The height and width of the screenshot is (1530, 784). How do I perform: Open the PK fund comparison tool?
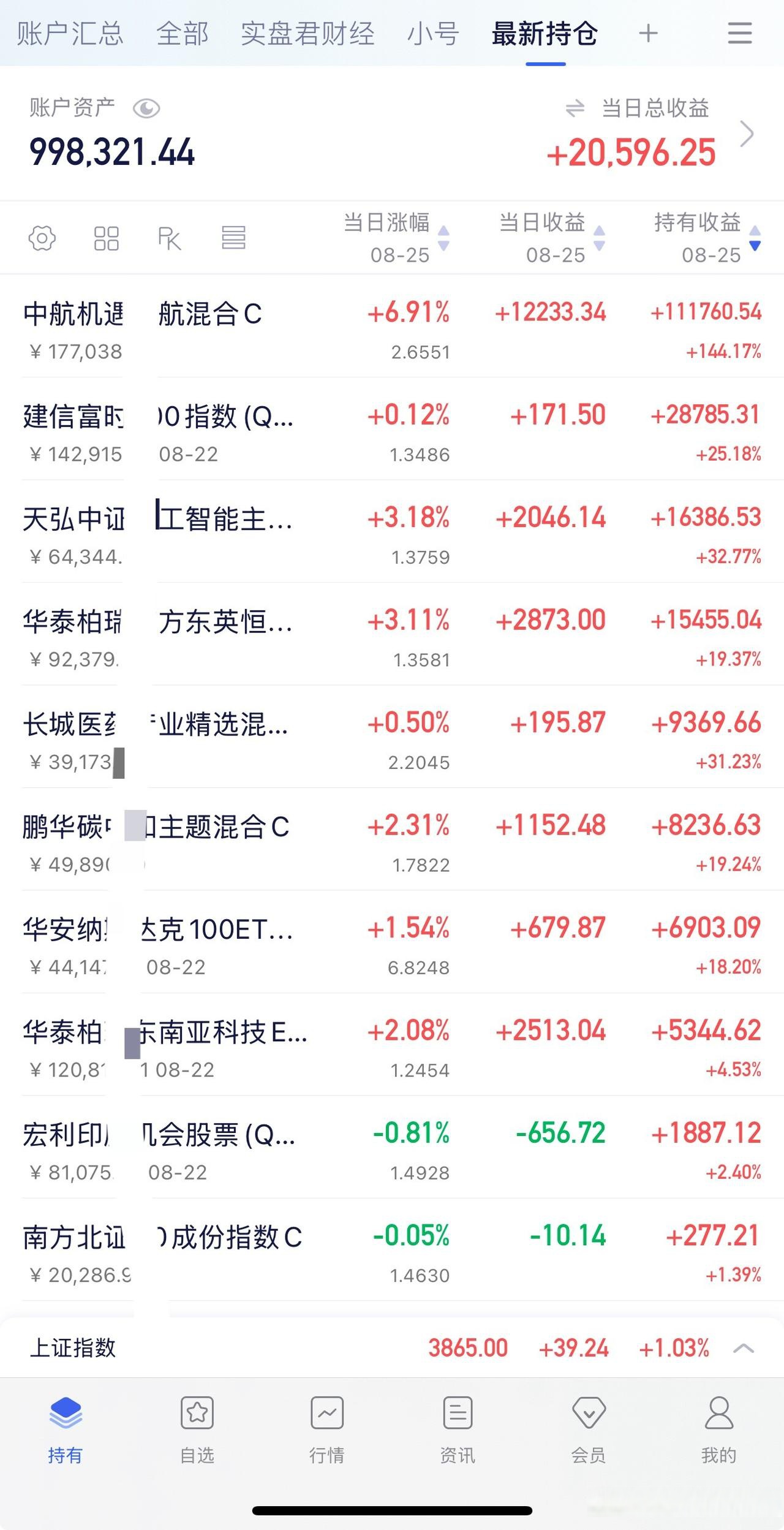pyautogui.click(x=170, y=238)
